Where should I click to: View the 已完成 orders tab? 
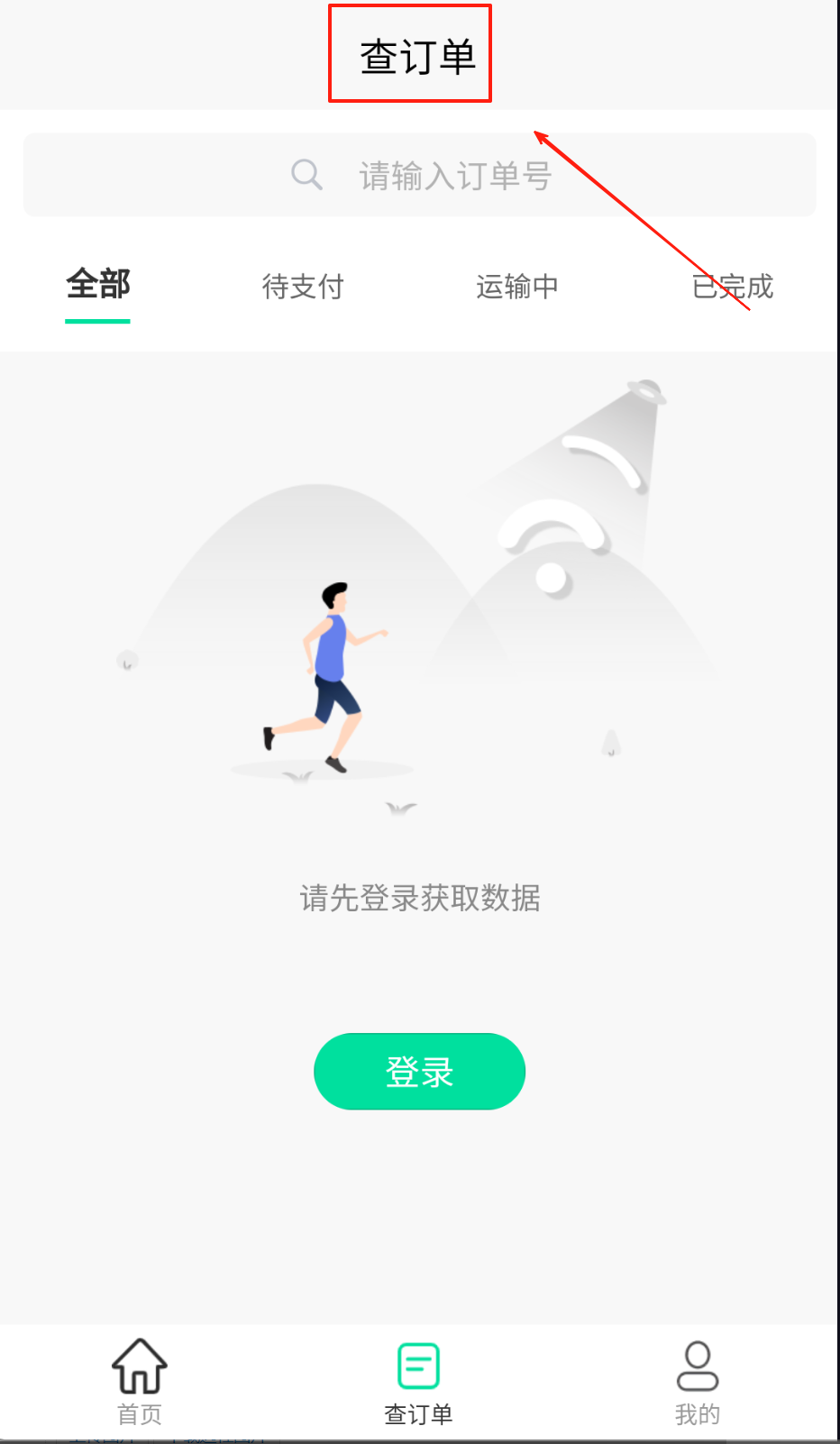[732, 287]
